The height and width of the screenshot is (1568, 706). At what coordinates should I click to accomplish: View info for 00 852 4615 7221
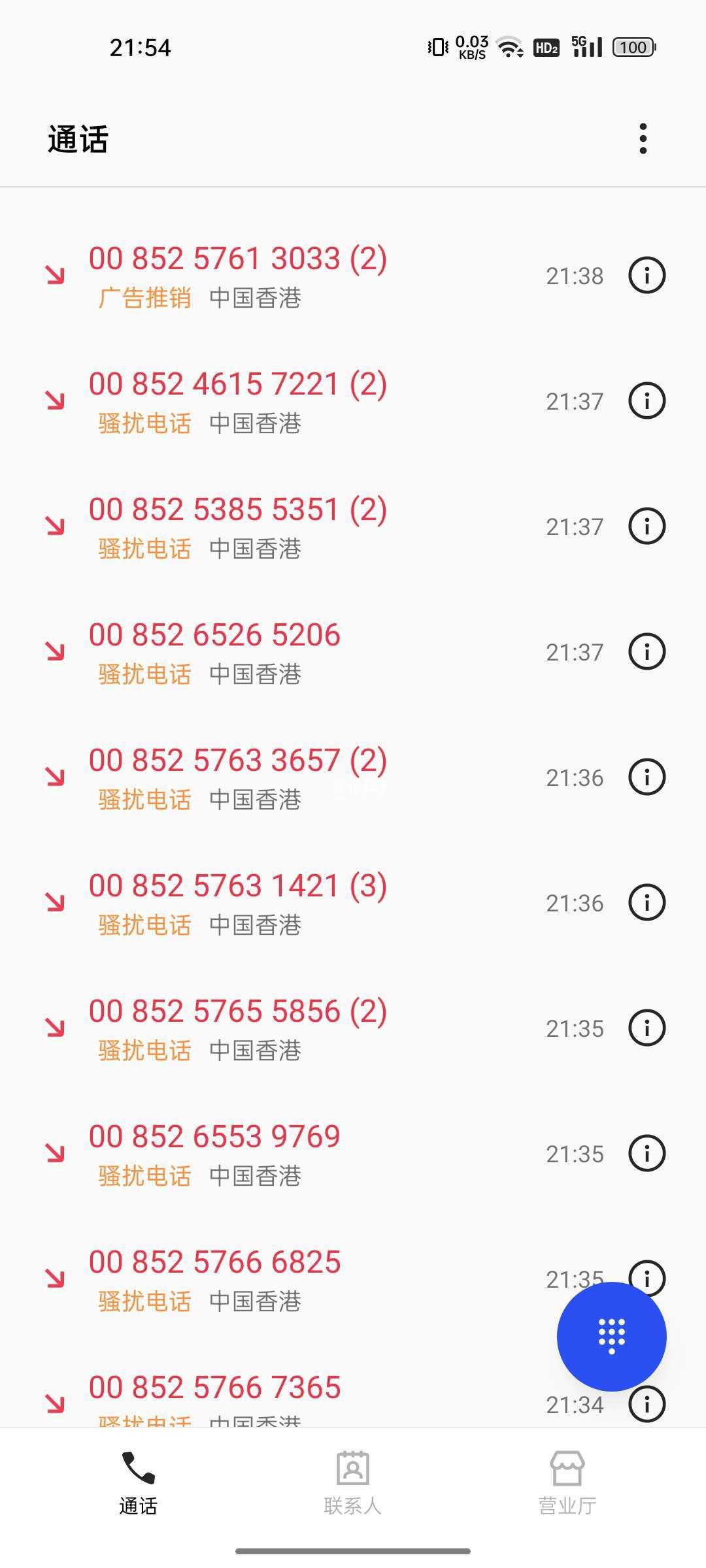click(647, 400)
